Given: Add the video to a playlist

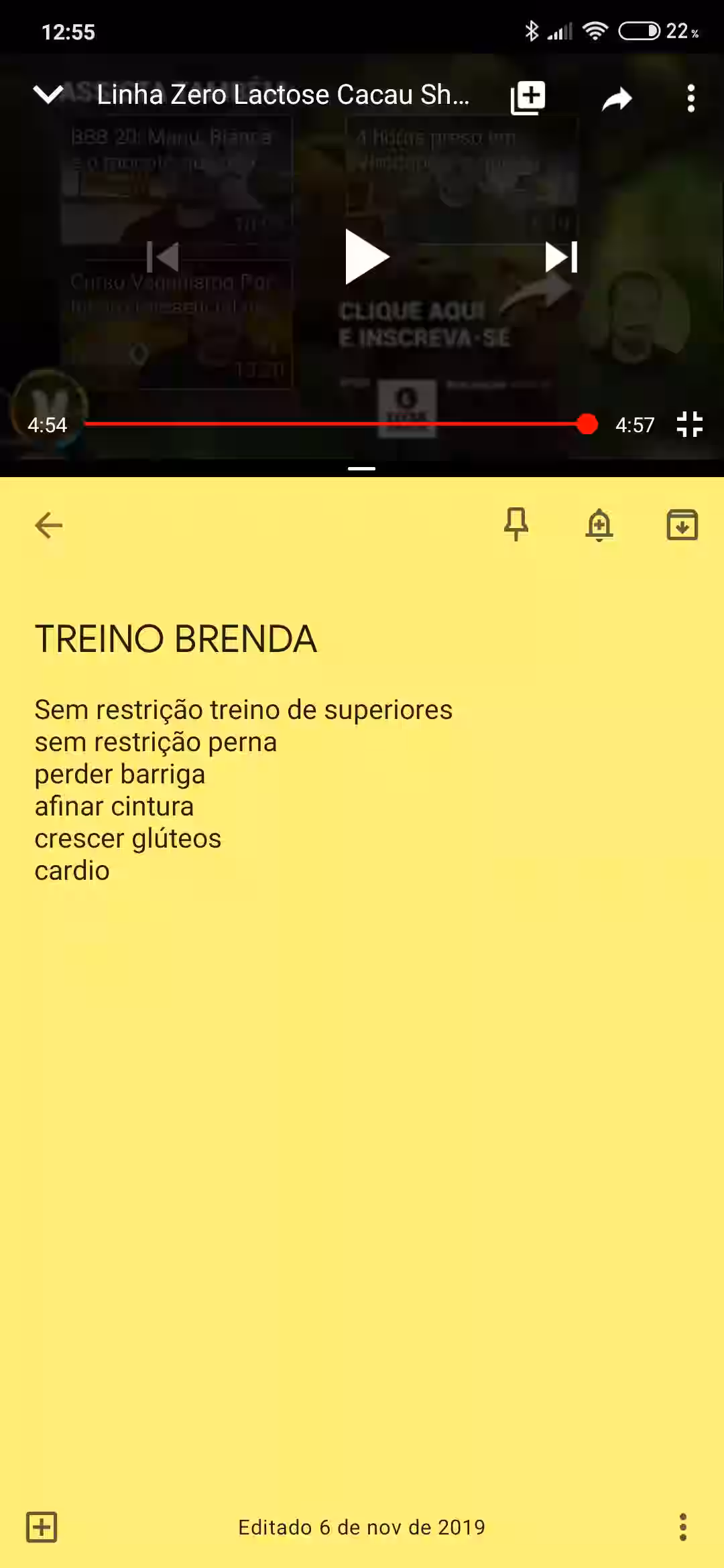Looking at the screenshot, I should pyautogui.click(x=528, y=98).
